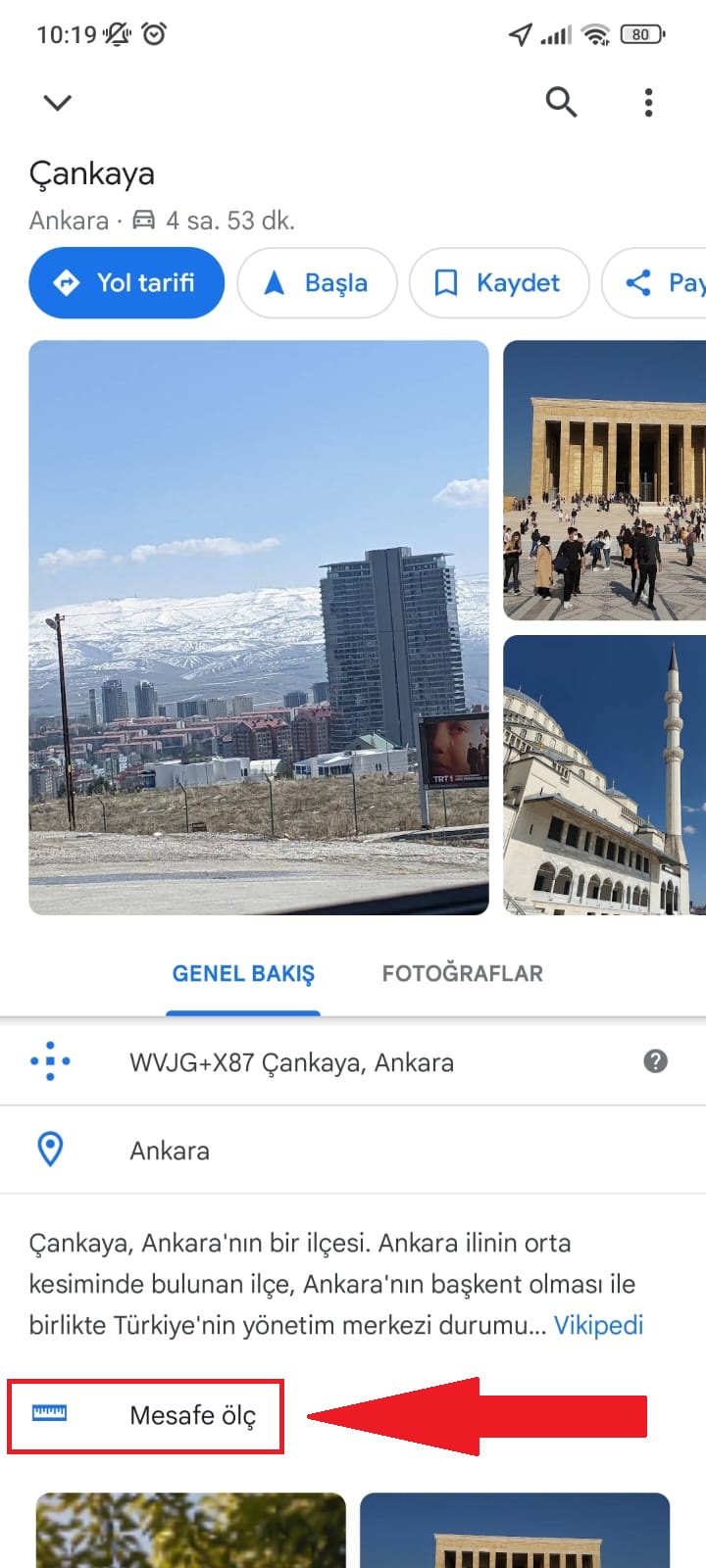Image resolution: width=706 pixels, height=1568 pixels.
Task: Open the Anıtkabir photo thumbnail
Action: click(x=604, y=479)
